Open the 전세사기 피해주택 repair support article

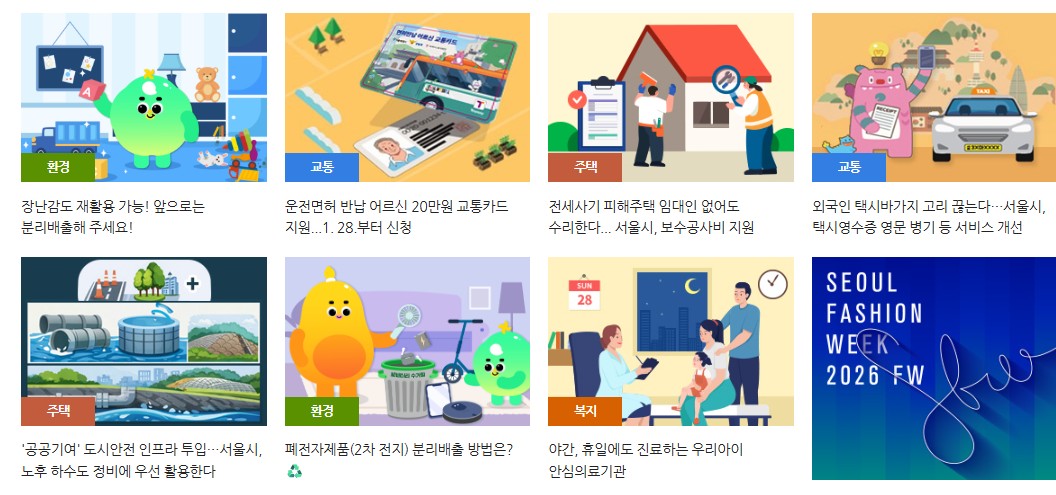click(x=670, y=98)
